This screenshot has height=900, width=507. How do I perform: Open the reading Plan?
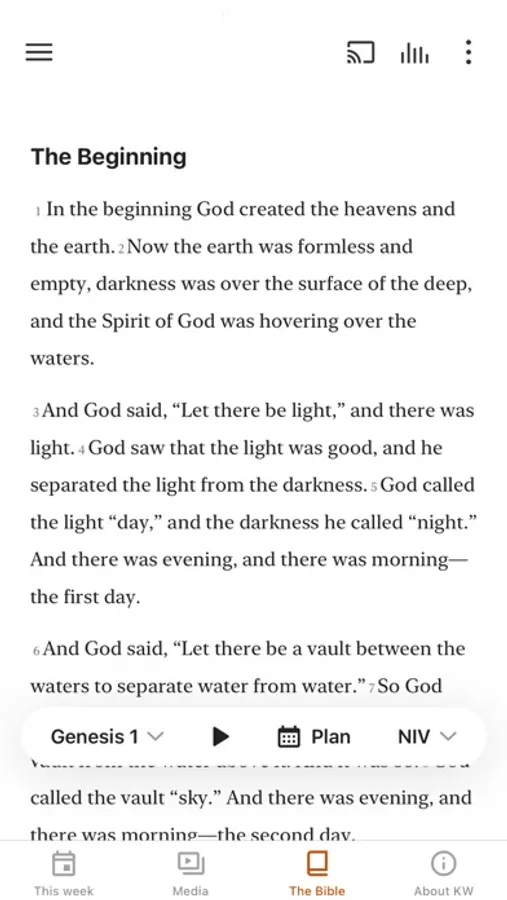pyautogui.click(x=314, y=736)
